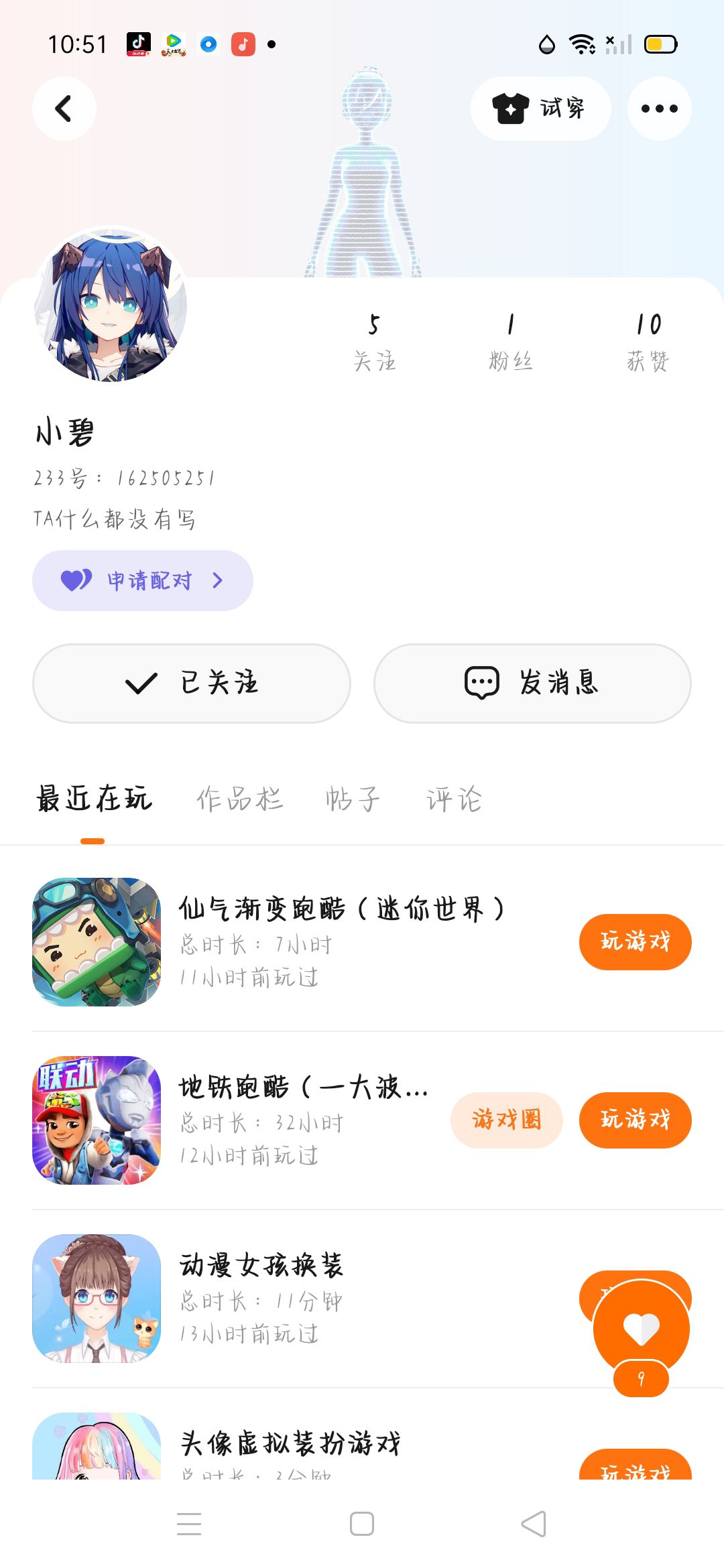Viewport: 724px width, 1568px height.
Task: Open the three-dot overflow menu
Action: [x=659, y=109]
